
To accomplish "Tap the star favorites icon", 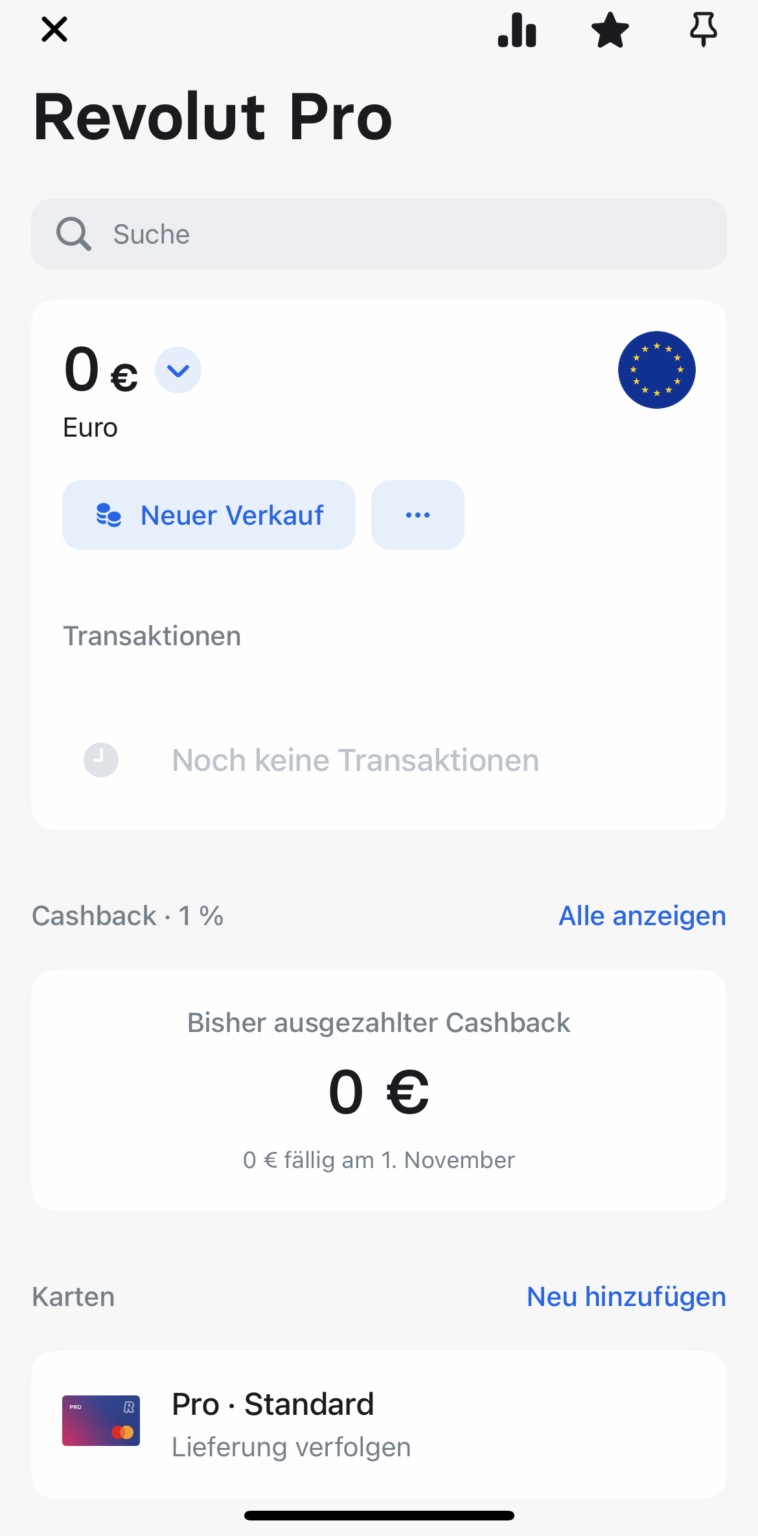I will coord(610,30).
